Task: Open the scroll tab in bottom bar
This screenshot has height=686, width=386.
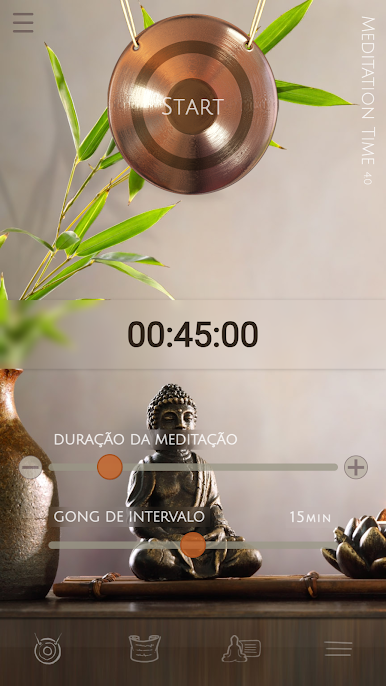Action: click(145, 648)
